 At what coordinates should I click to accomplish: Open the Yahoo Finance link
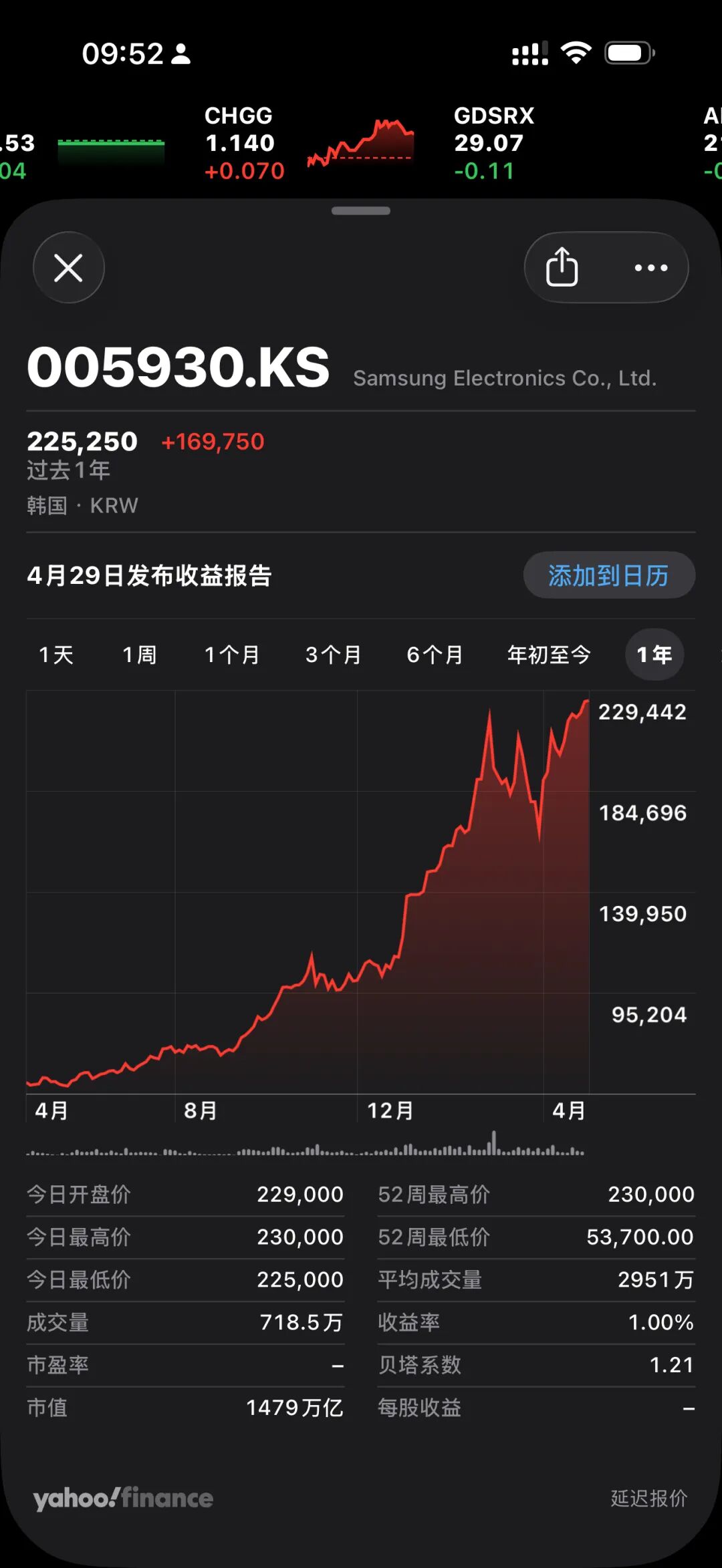pyautogui.click(x=124, y=1498)
